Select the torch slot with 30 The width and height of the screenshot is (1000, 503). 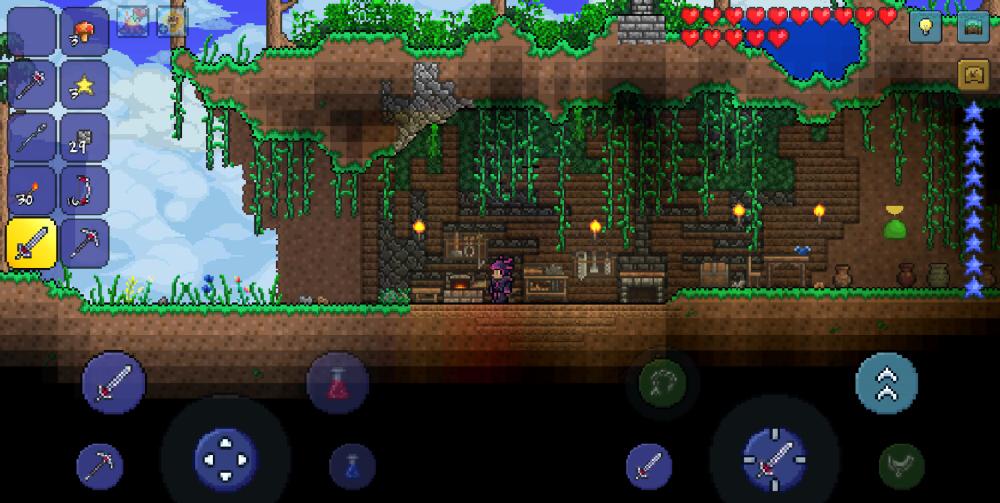point(31,190)
